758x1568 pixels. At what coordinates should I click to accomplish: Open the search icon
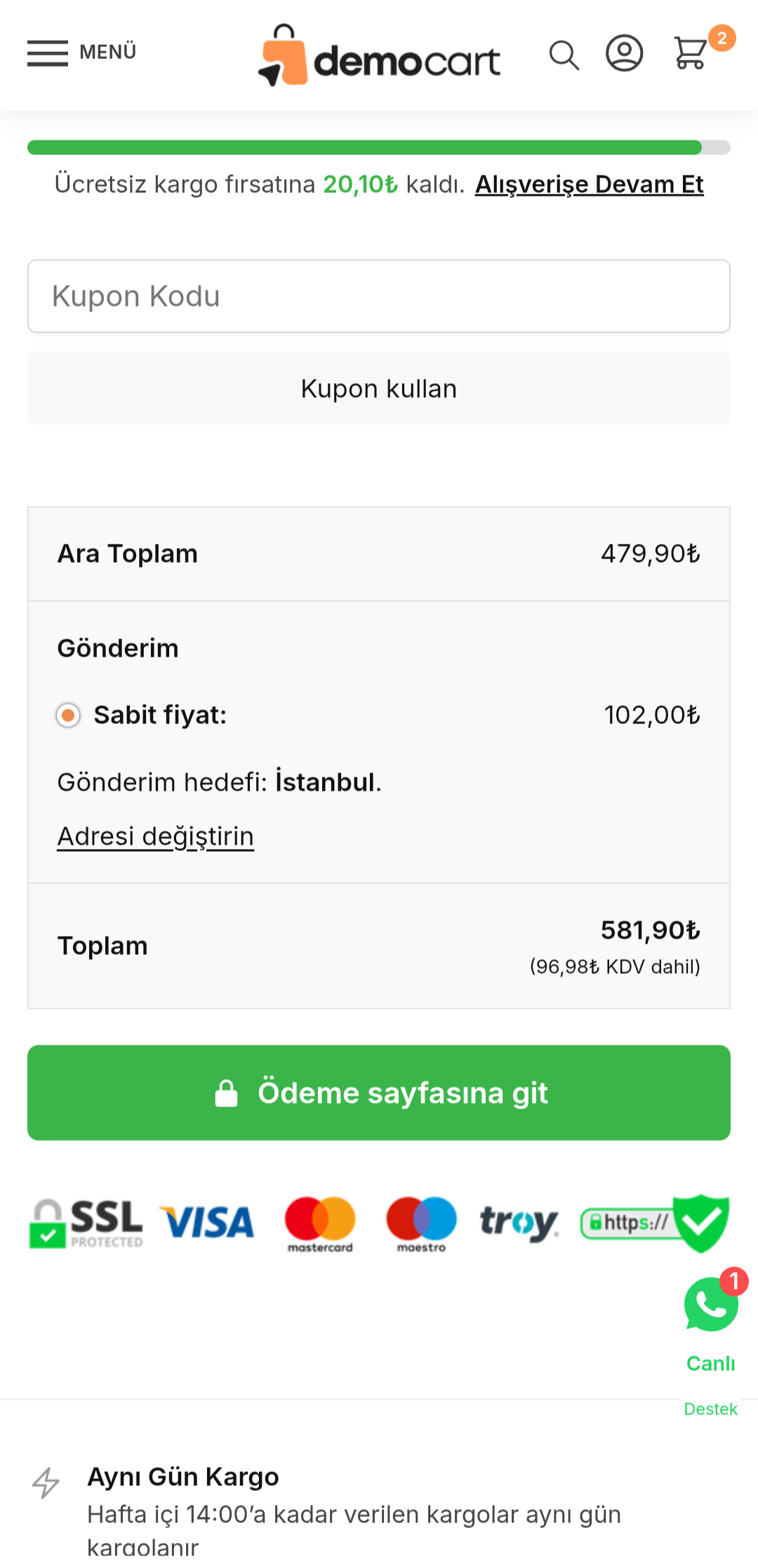(x=565, y=54)
